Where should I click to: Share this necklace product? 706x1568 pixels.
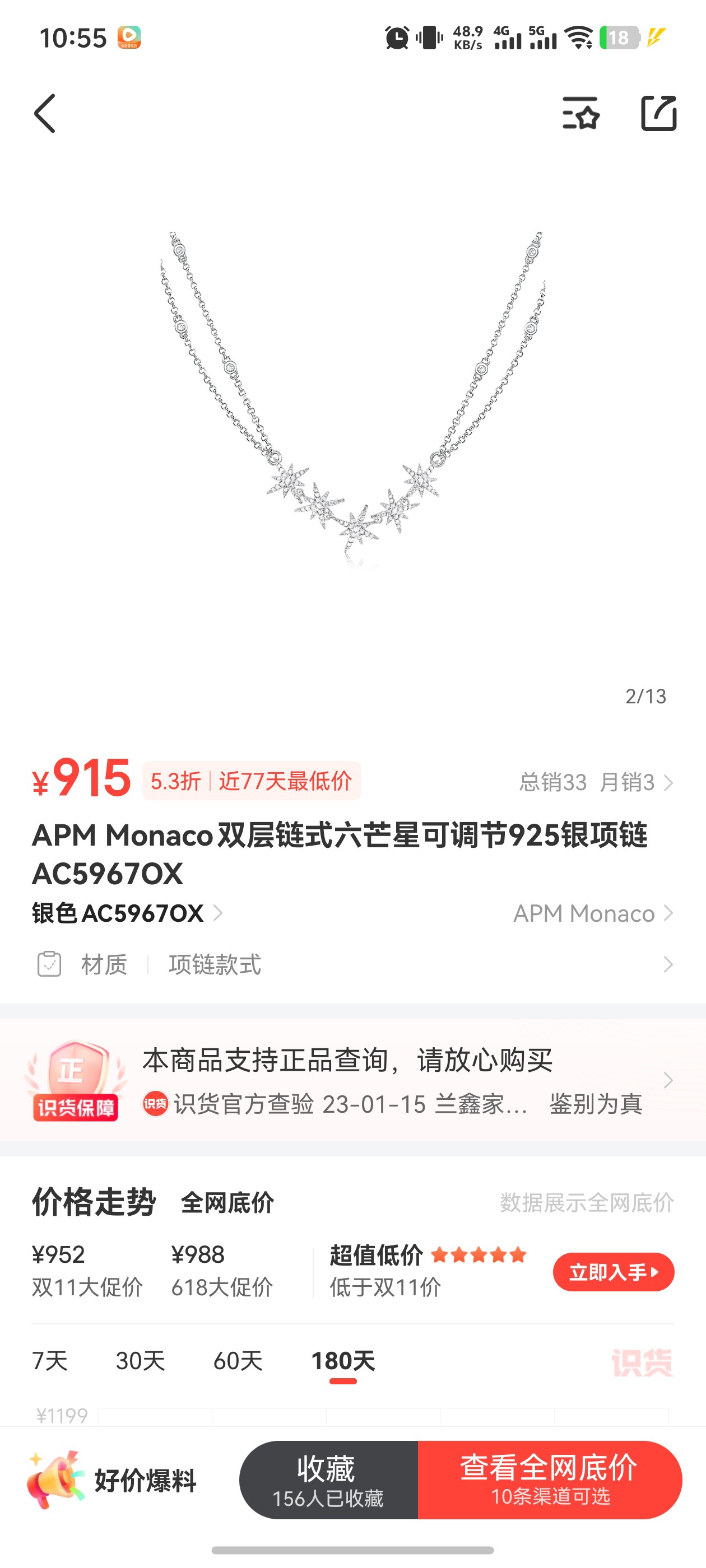(658, 113)
